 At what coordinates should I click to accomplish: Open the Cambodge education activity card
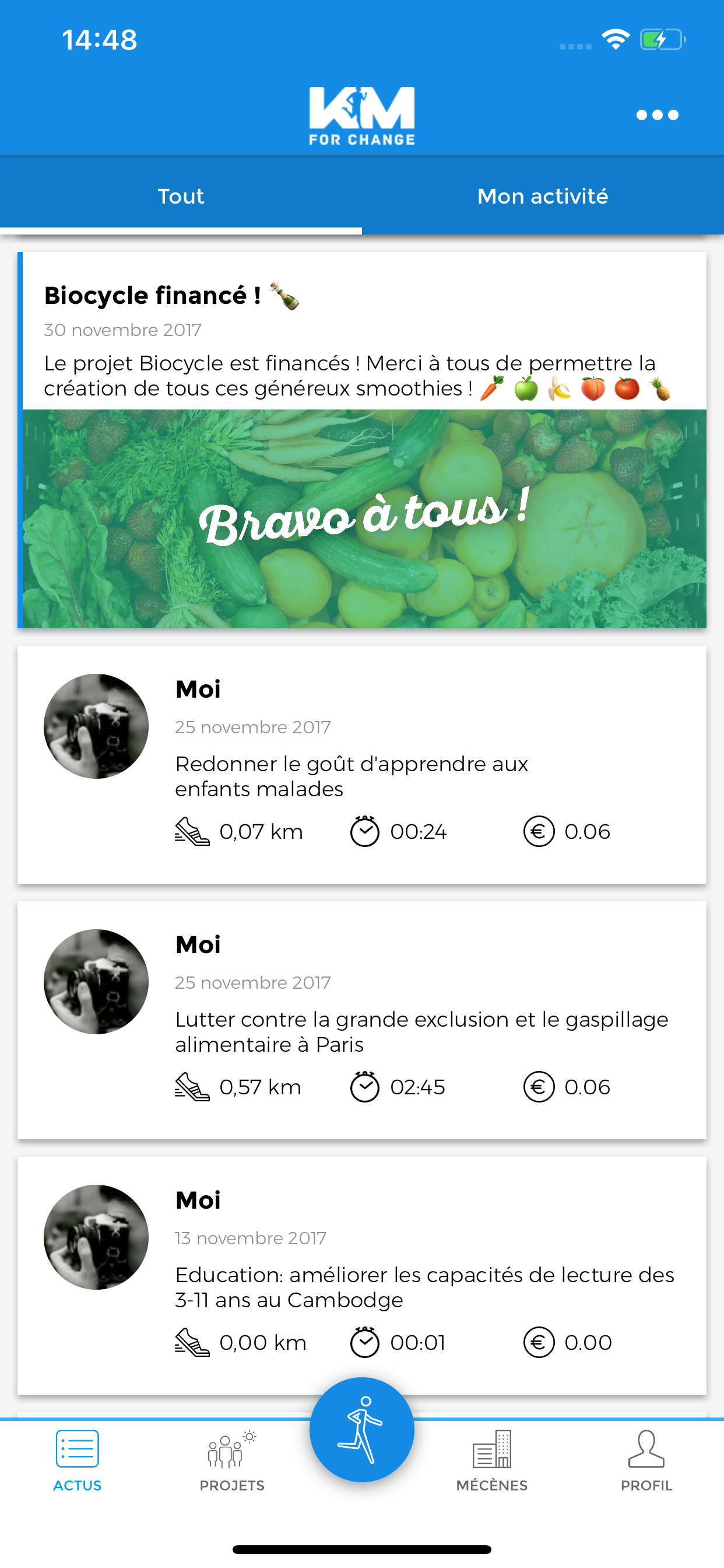click(x=362, y=1276)
